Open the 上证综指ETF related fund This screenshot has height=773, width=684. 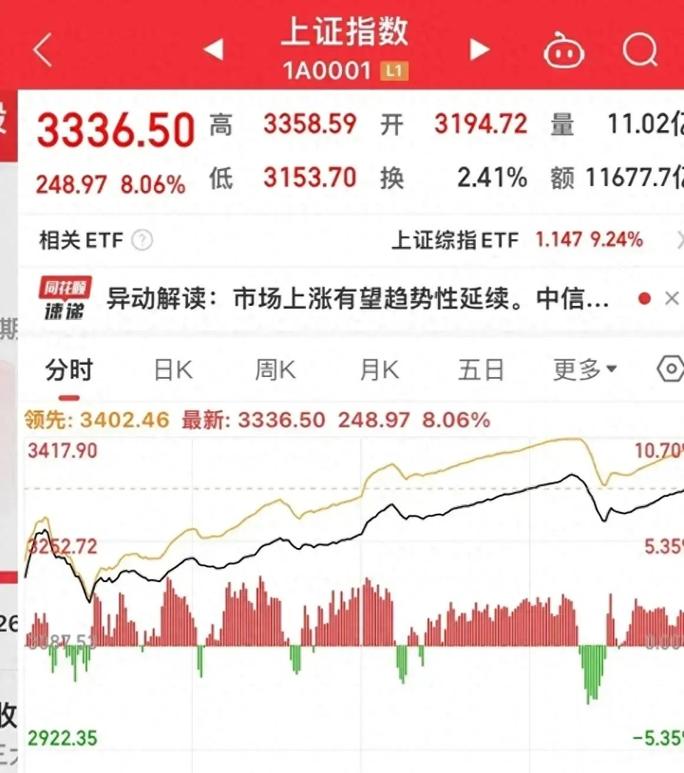coord(516,240)
